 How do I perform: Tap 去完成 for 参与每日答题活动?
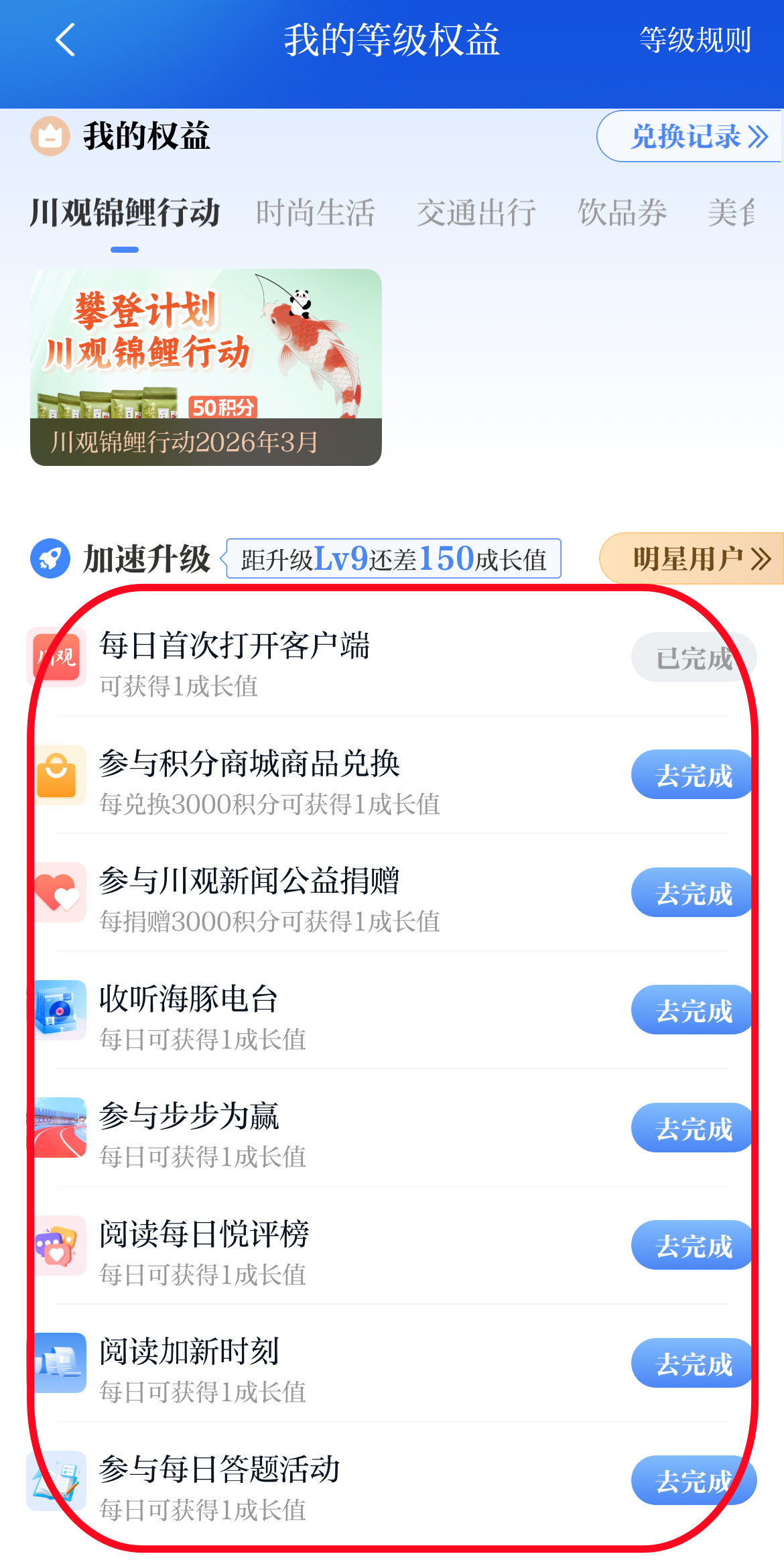[x=694, y=1481]
